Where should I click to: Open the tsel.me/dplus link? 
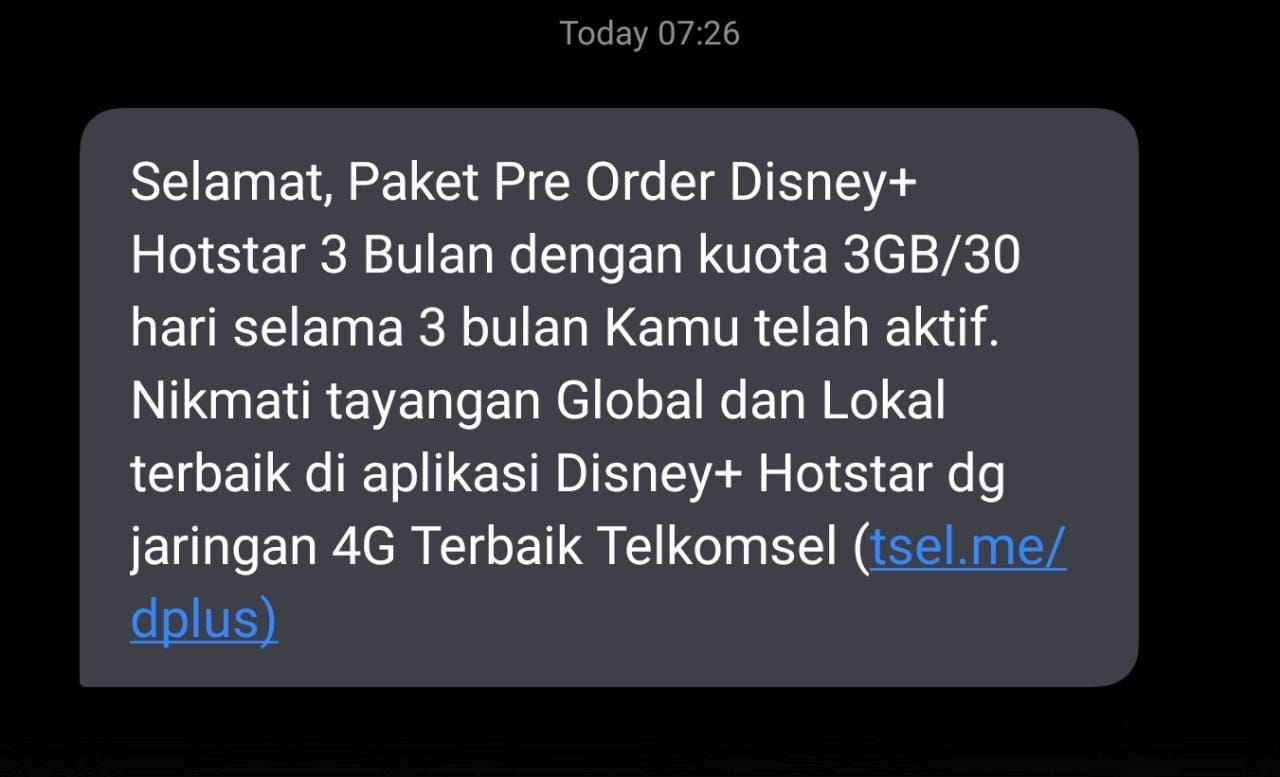[967, 549]
